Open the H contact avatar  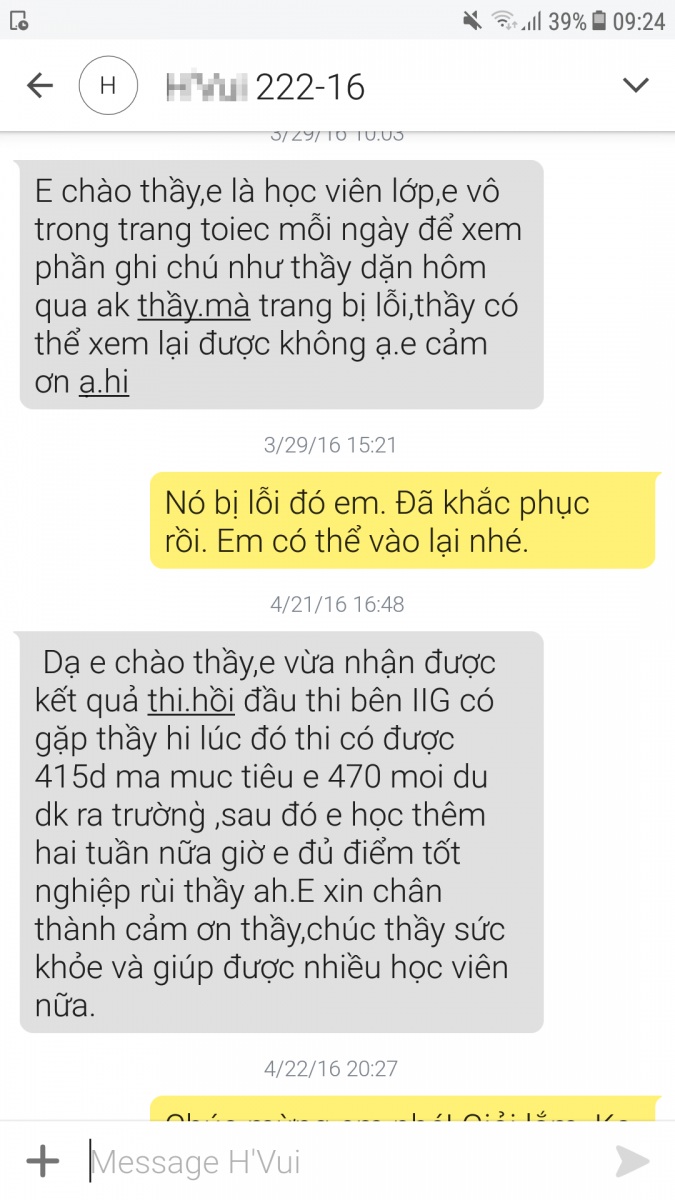pos(108,86)
